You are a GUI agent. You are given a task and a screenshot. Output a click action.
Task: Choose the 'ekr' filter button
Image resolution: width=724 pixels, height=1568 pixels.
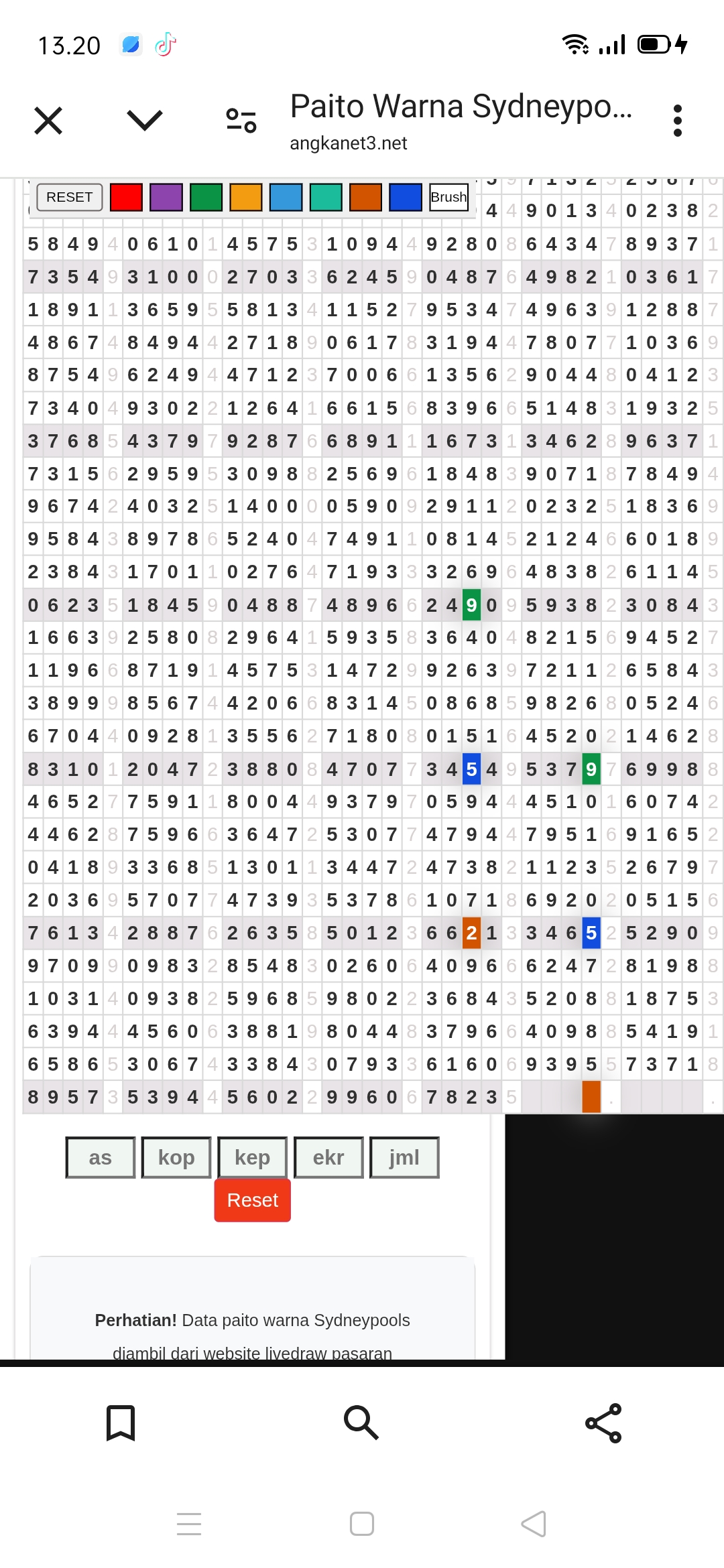(328, 1157)
